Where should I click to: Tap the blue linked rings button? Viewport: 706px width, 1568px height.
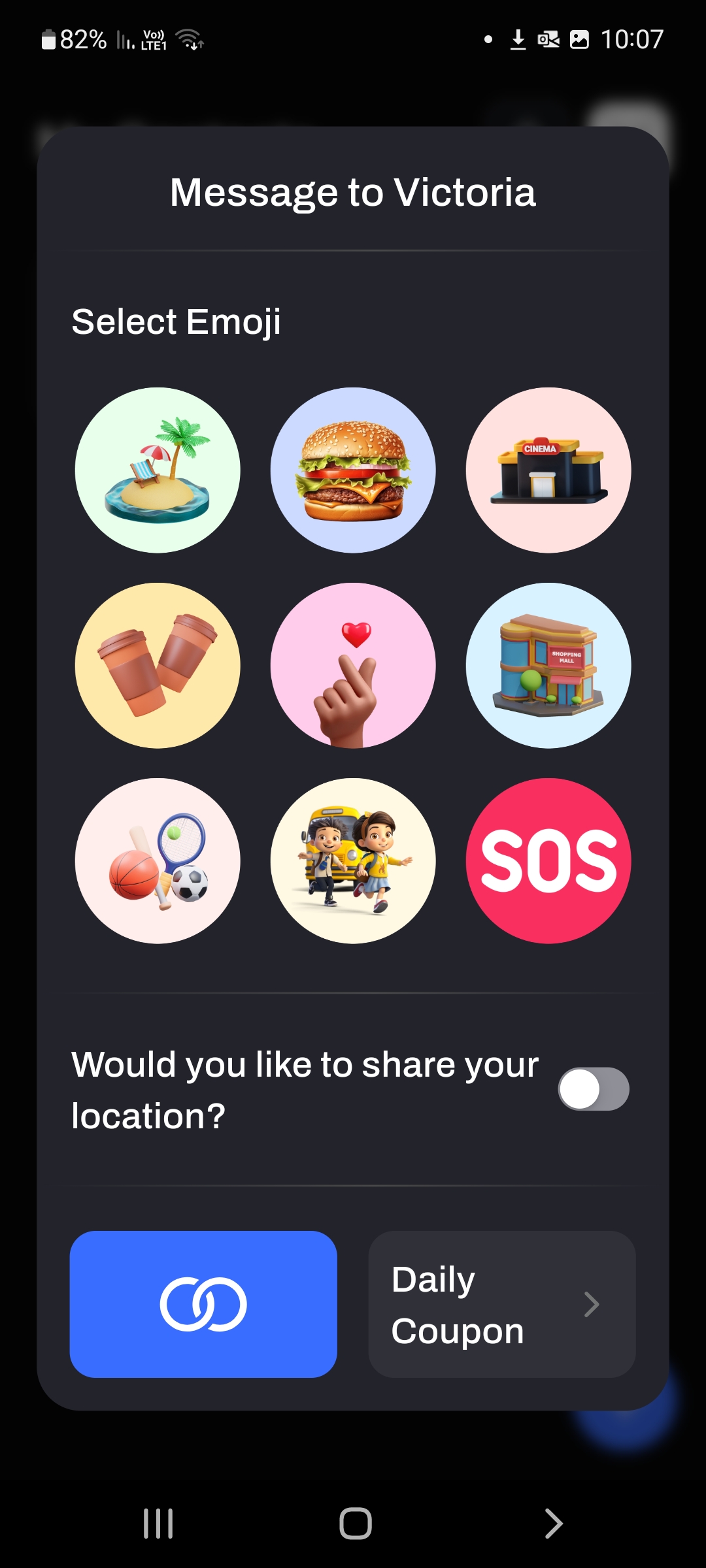coord(203,1304)
